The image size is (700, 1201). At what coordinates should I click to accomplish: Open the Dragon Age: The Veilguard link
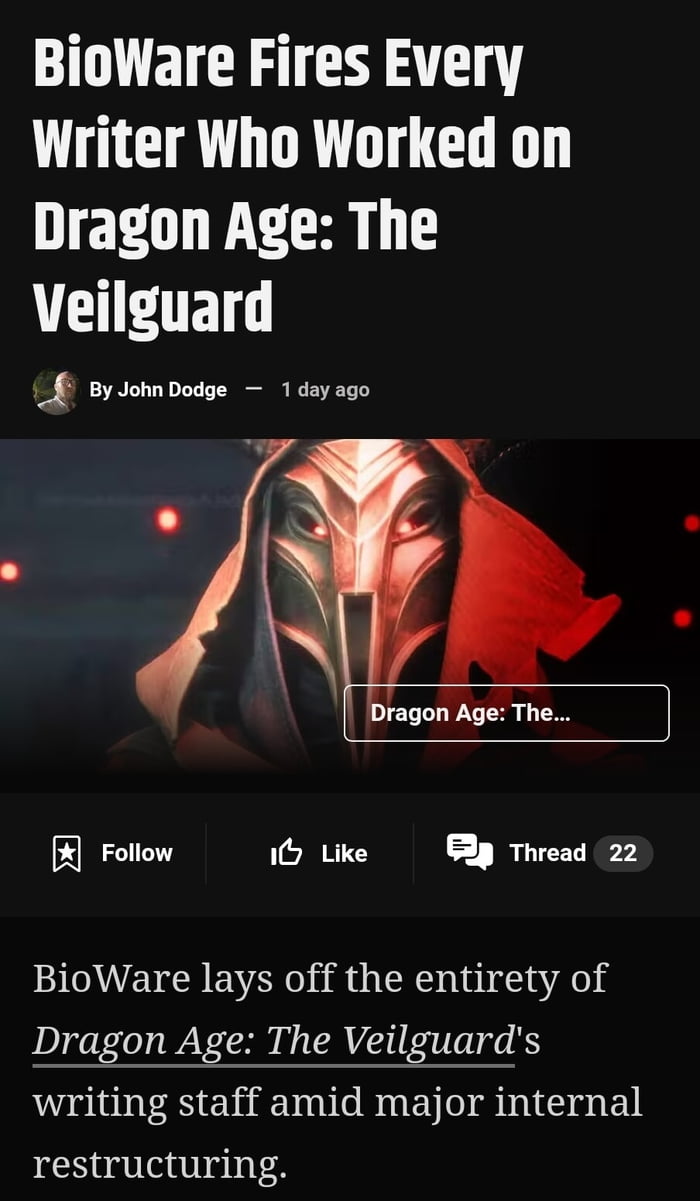[273, 1041]
